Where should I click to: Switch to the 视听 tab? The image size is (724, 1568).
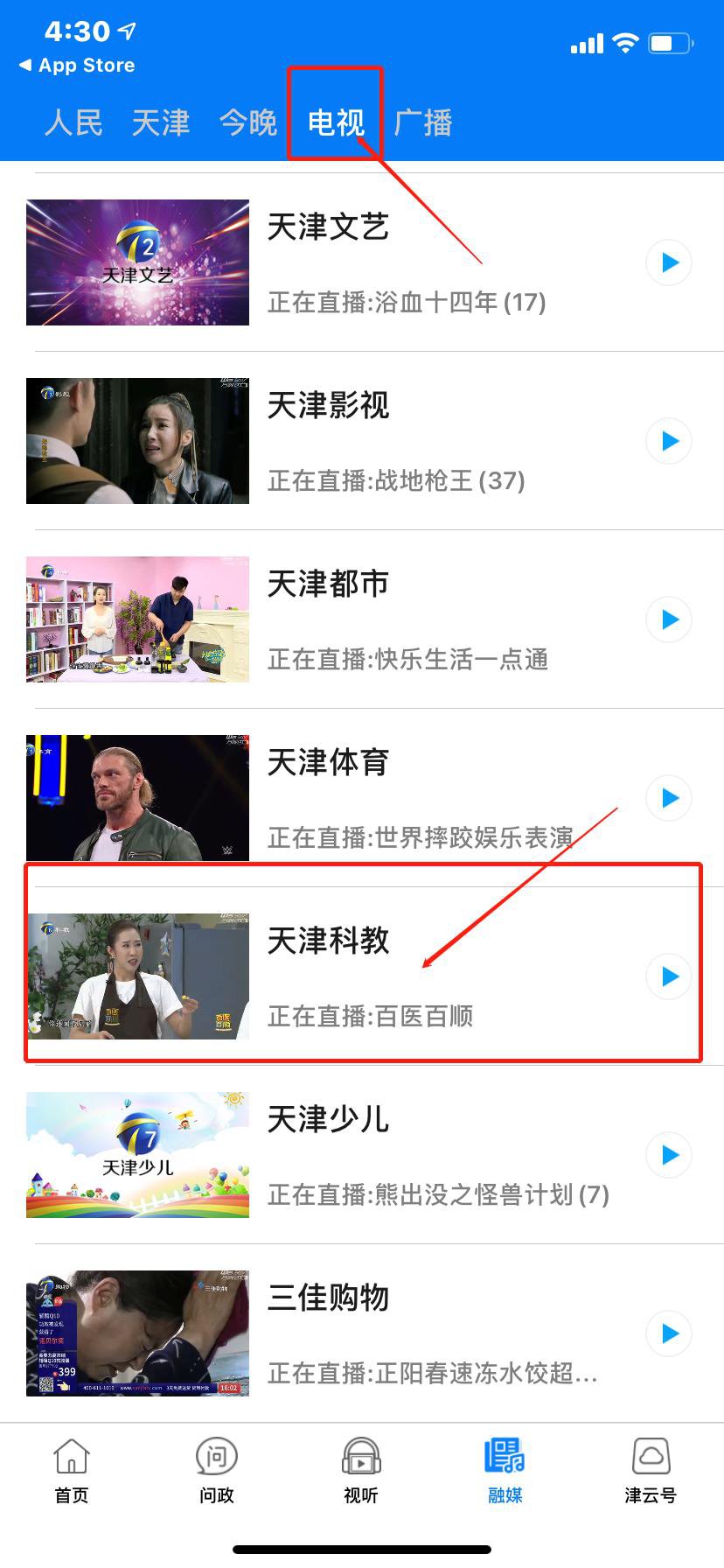361,1470
